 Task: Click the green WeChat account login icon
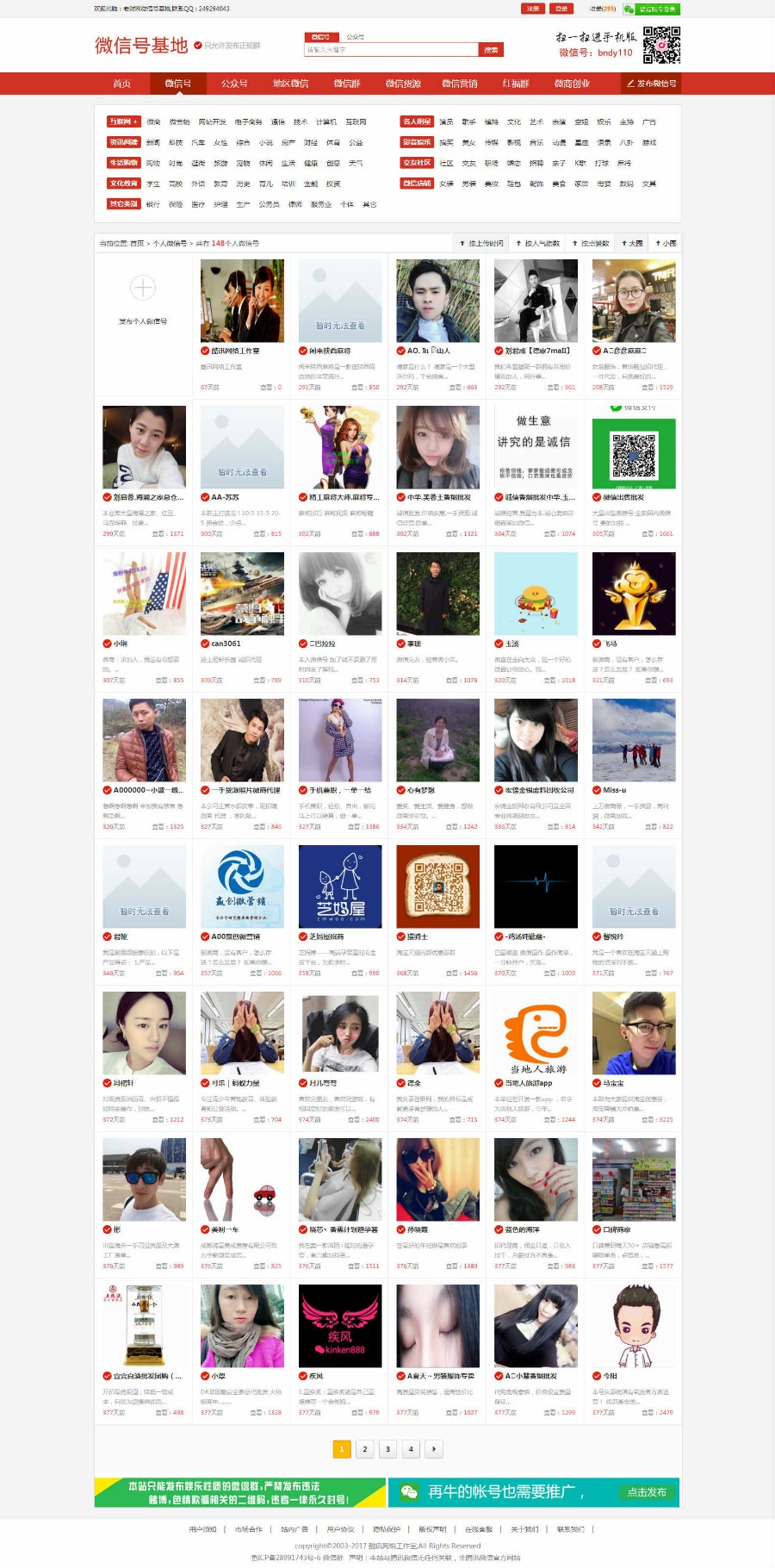(x=629, y=9)
